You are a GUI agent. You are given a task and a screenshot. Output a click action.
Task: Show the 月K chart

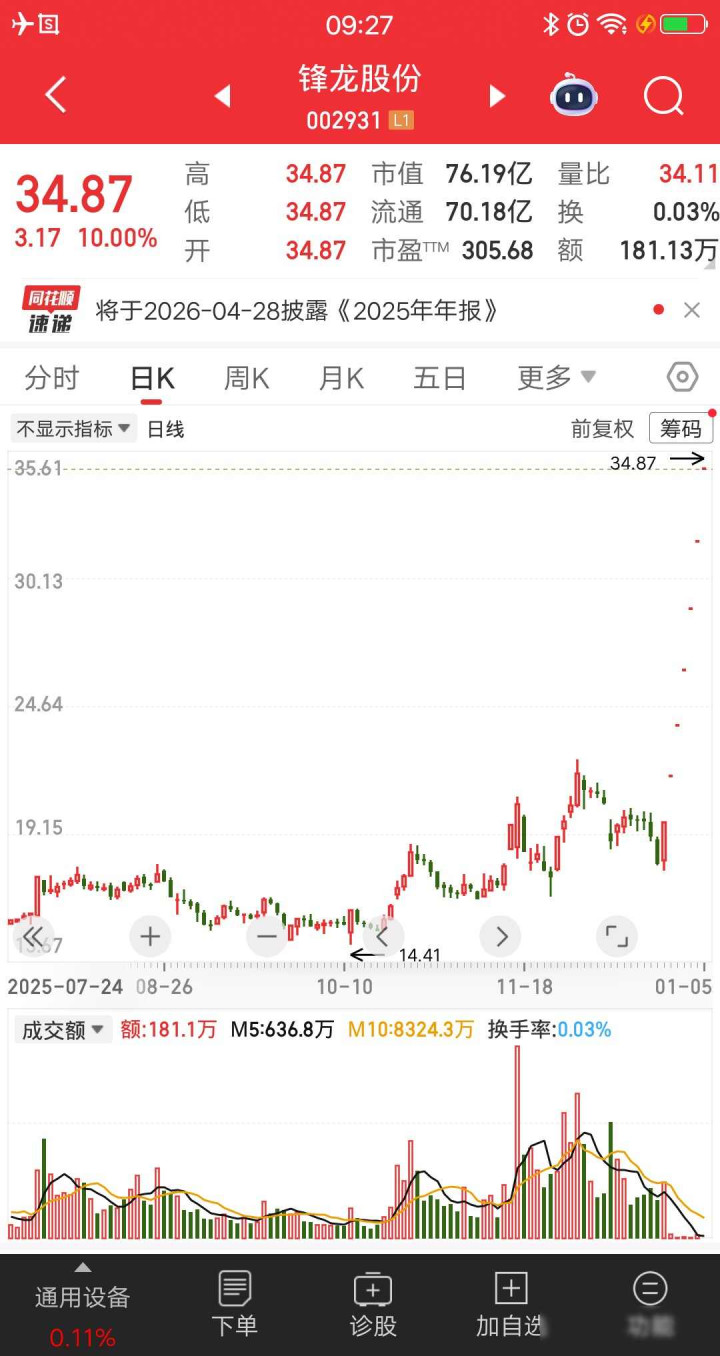click(x=341, y=378)
